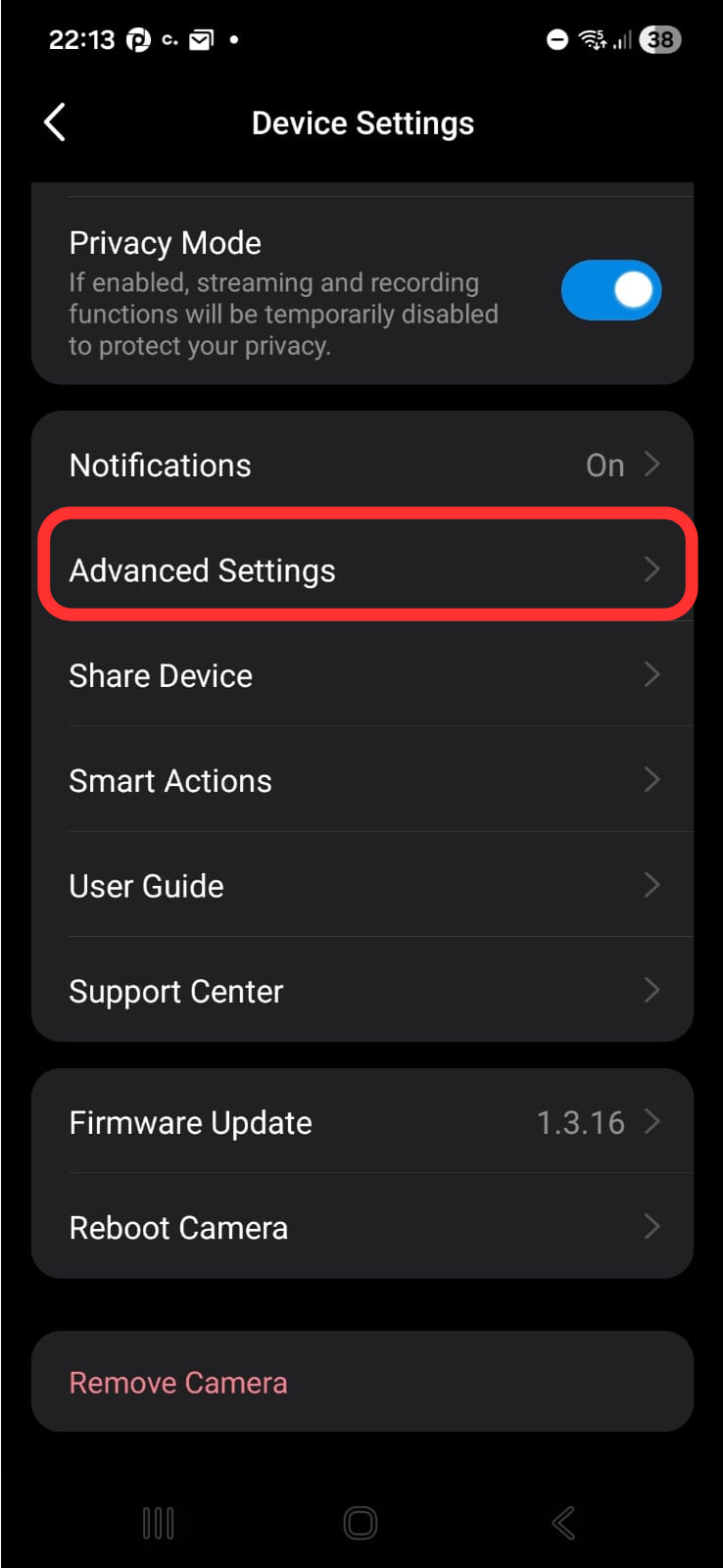723x1568 pixels.
Task: View the User Guide
Action: pyautogui.click(x=362, y=886)
